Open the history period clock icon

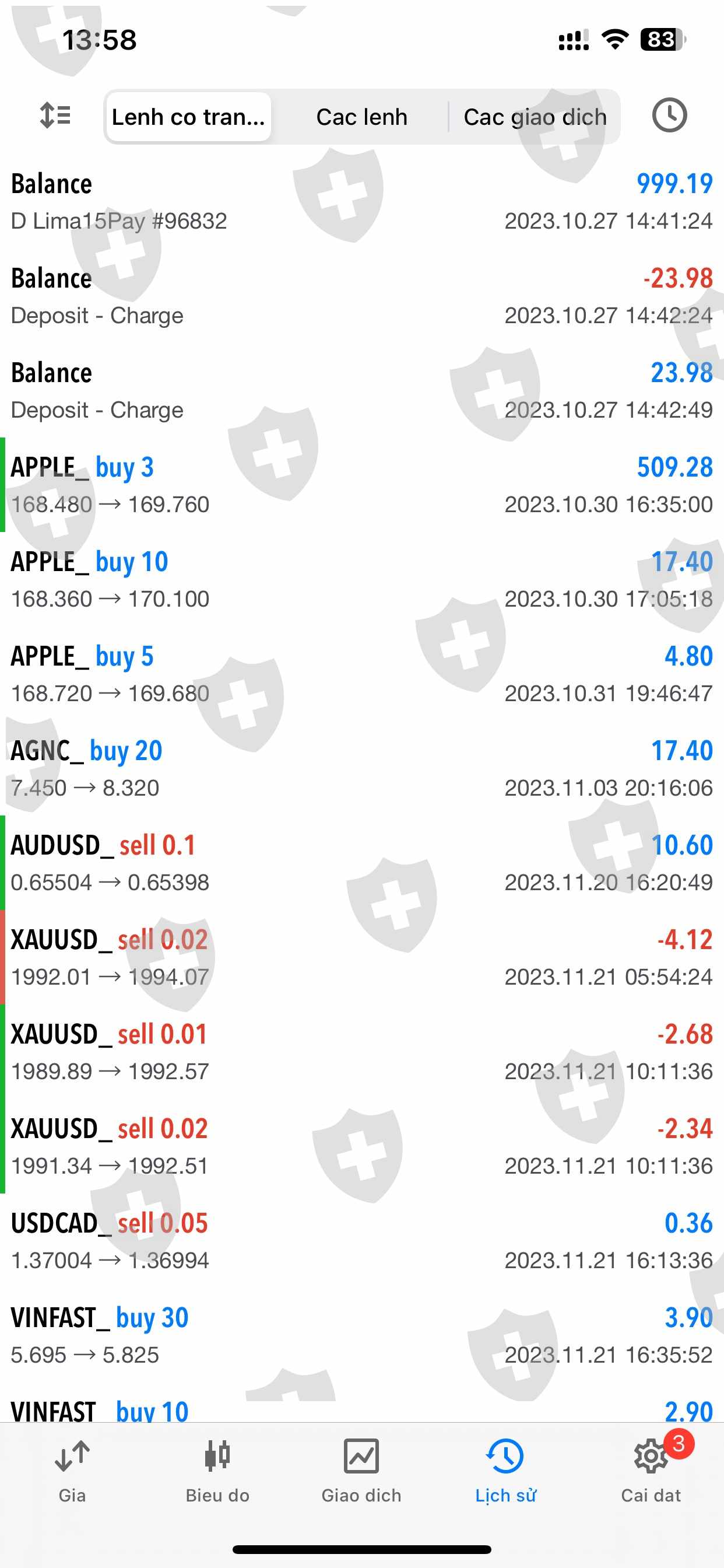[x=669, y=116]
